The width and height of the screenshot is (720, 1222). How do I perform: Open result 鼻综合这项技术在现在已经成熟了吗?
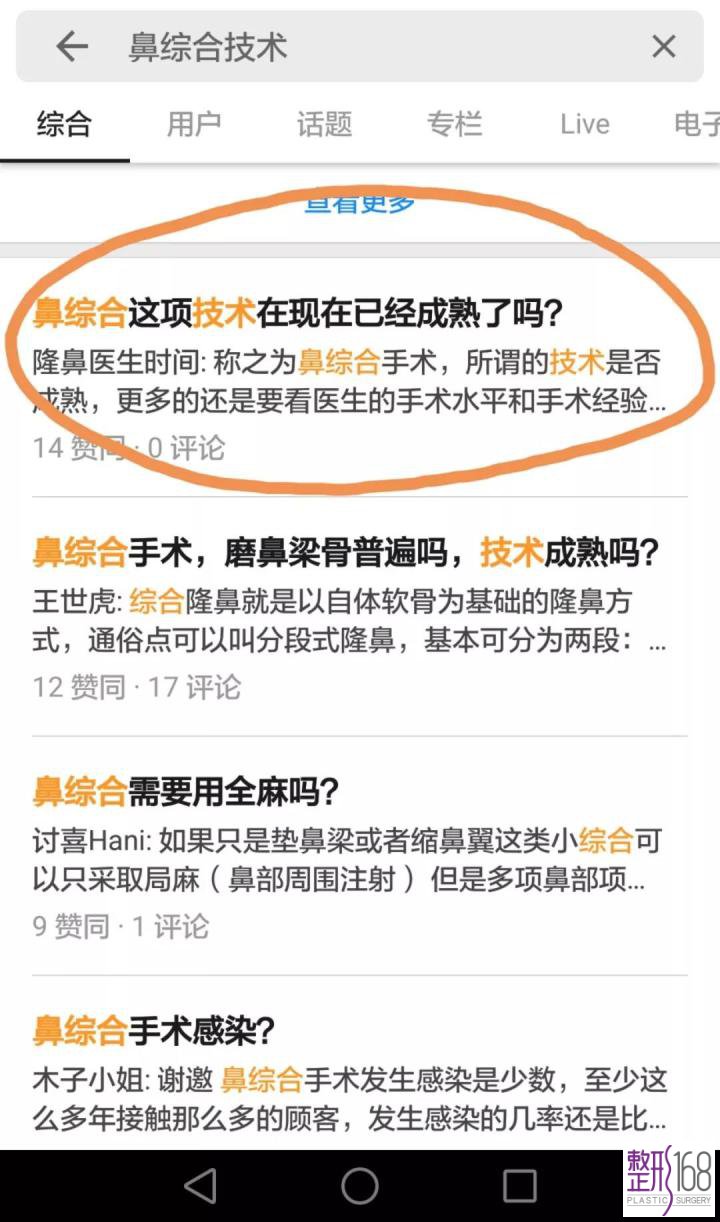298,313
